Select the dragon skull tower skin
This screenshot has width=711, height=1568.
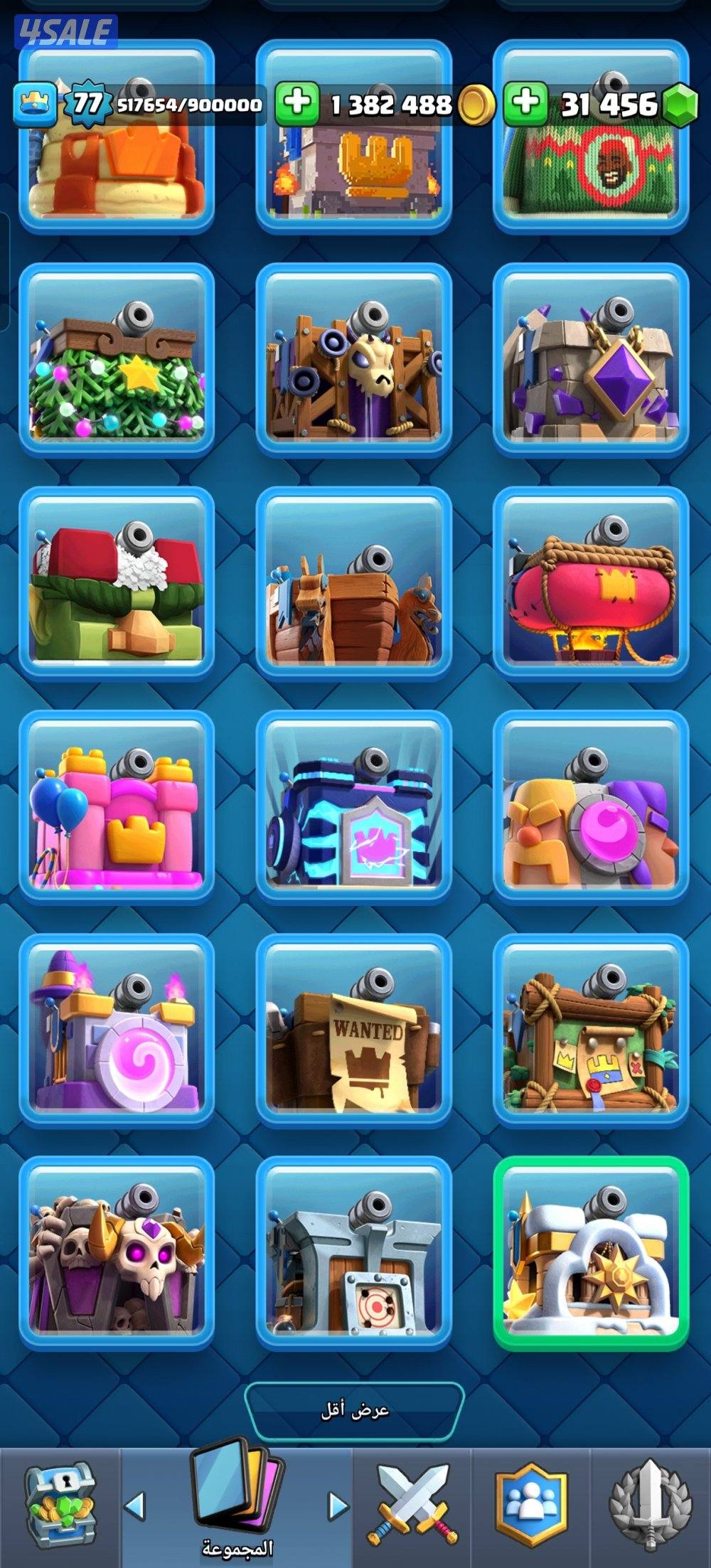pos(353,360)
